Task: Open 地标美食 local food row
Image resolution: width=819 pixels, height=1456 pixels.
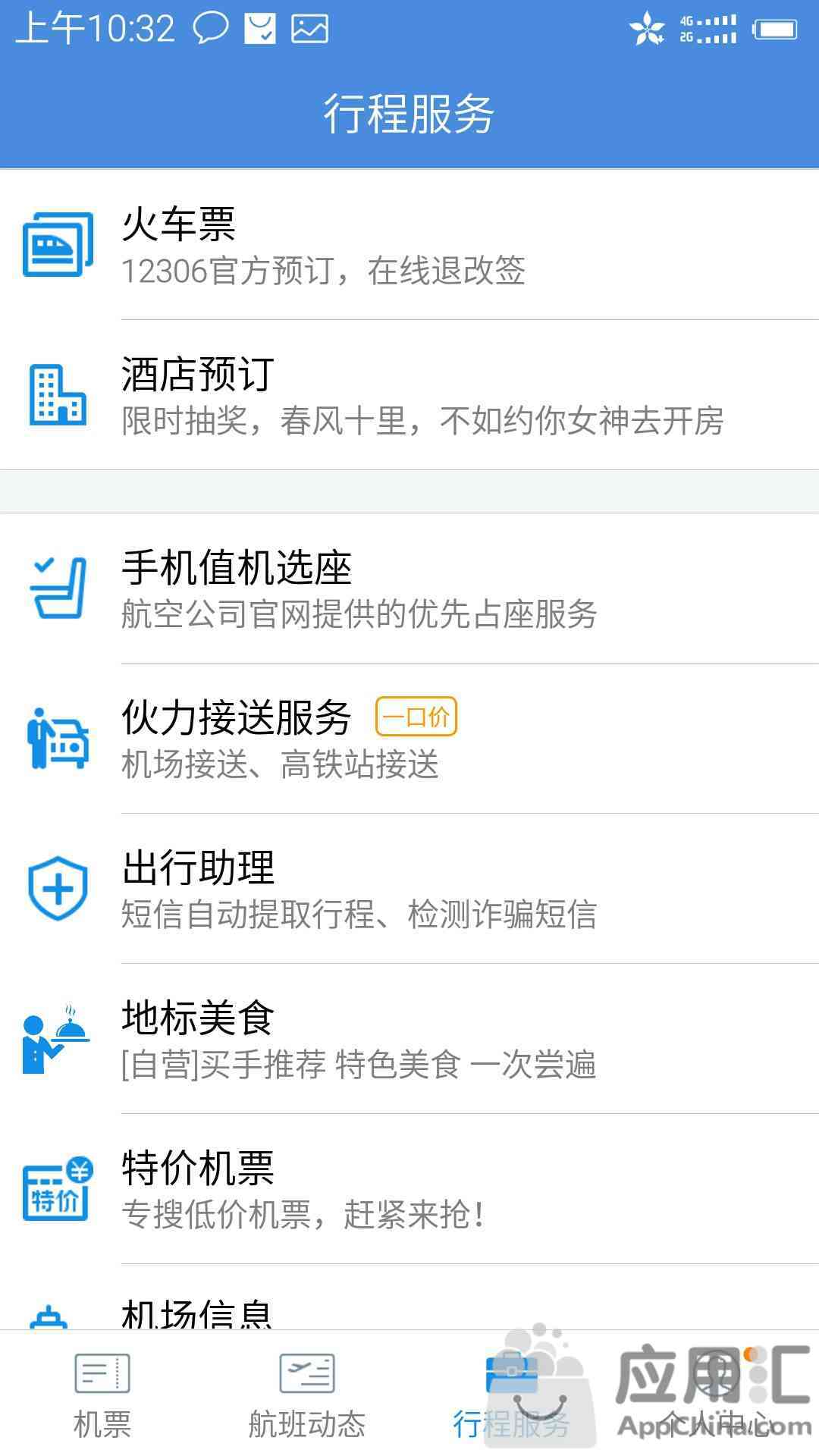Action: click(x=409, y=1039)
